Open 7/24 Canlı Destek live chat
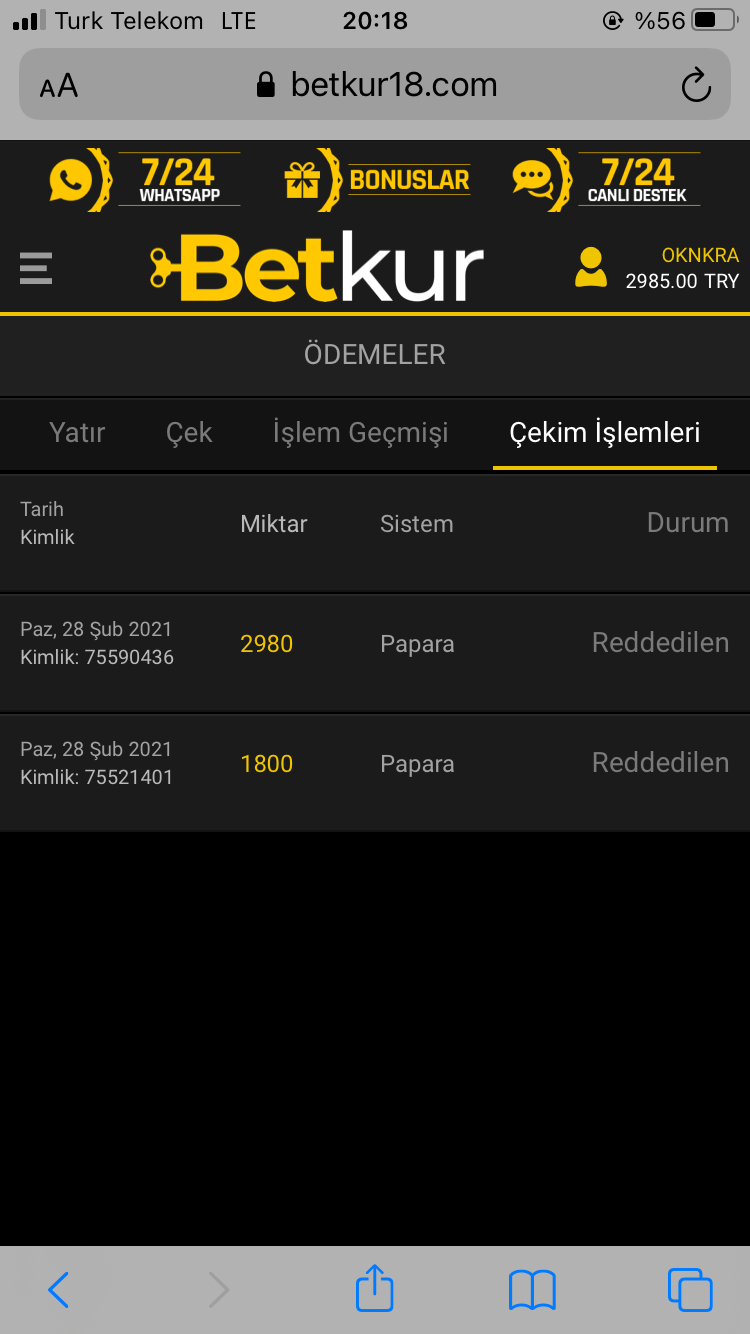Image resolution: width=750 pixels, height=1334 pixels. (x=606, y=180)
